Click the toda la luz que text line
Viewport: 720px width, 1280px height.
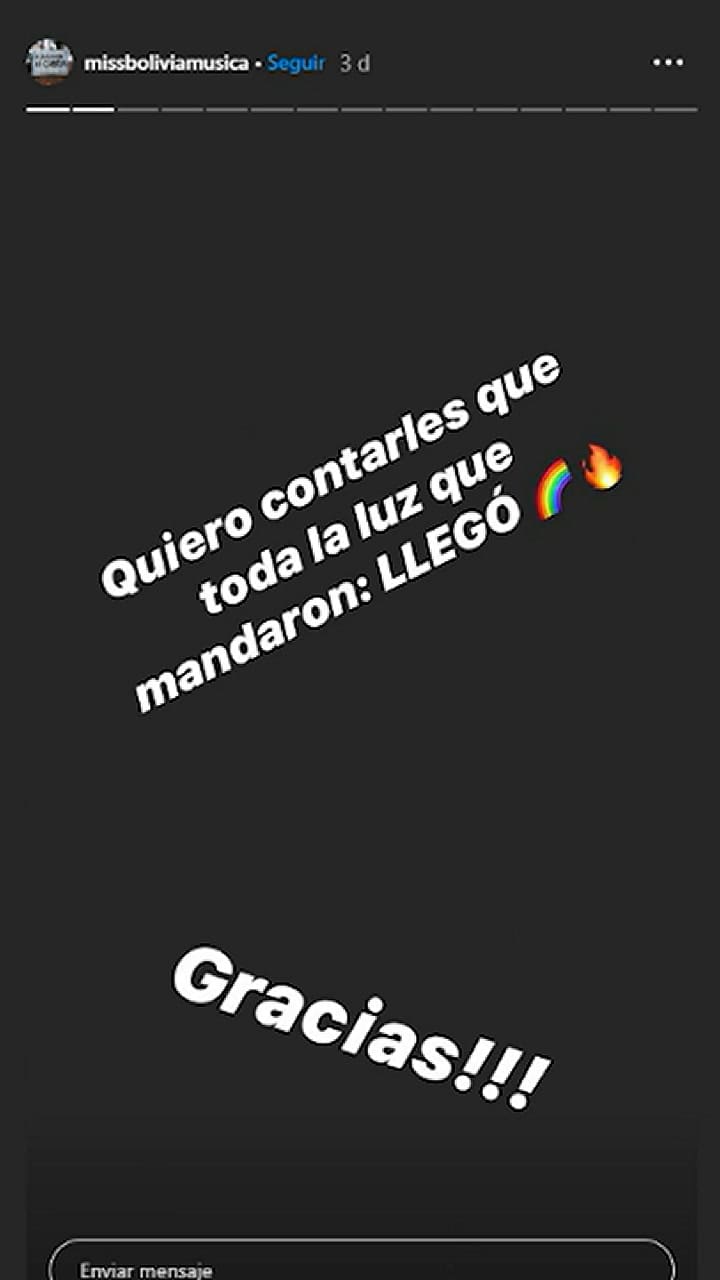(x=340, y=540)
